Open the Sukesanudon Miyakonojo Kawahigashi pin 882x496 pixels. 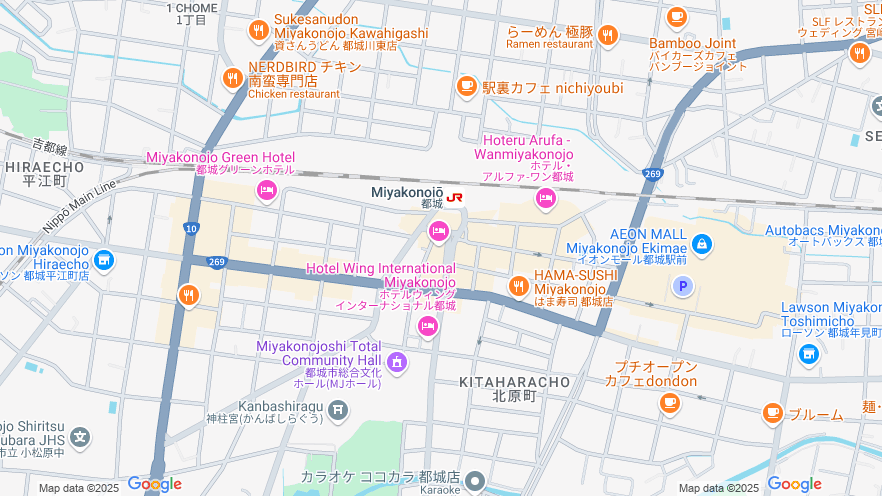tap(258, 30)
